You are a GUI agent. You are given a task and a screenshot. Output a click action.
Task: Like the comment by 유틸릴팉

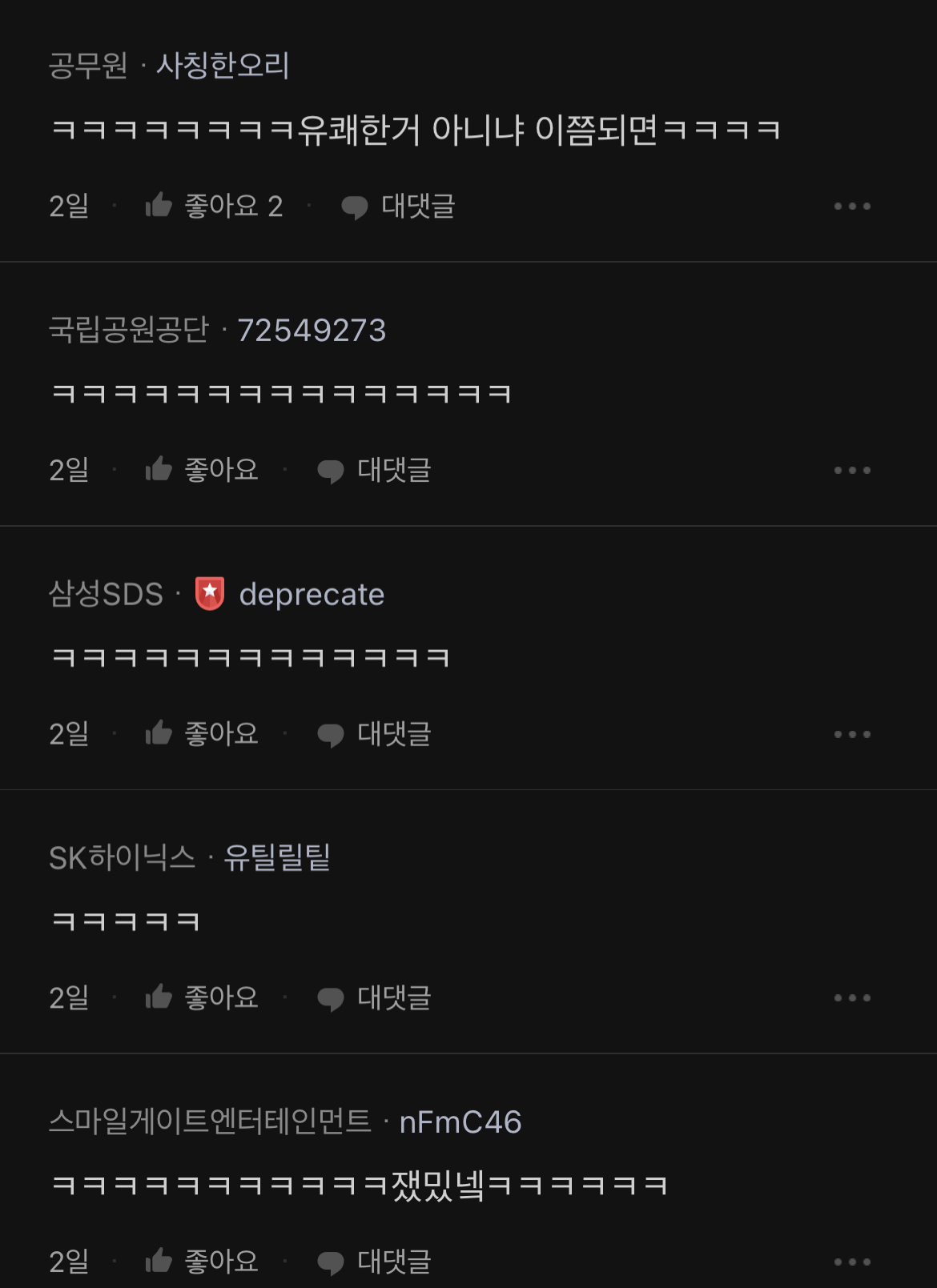coord(202,997)
